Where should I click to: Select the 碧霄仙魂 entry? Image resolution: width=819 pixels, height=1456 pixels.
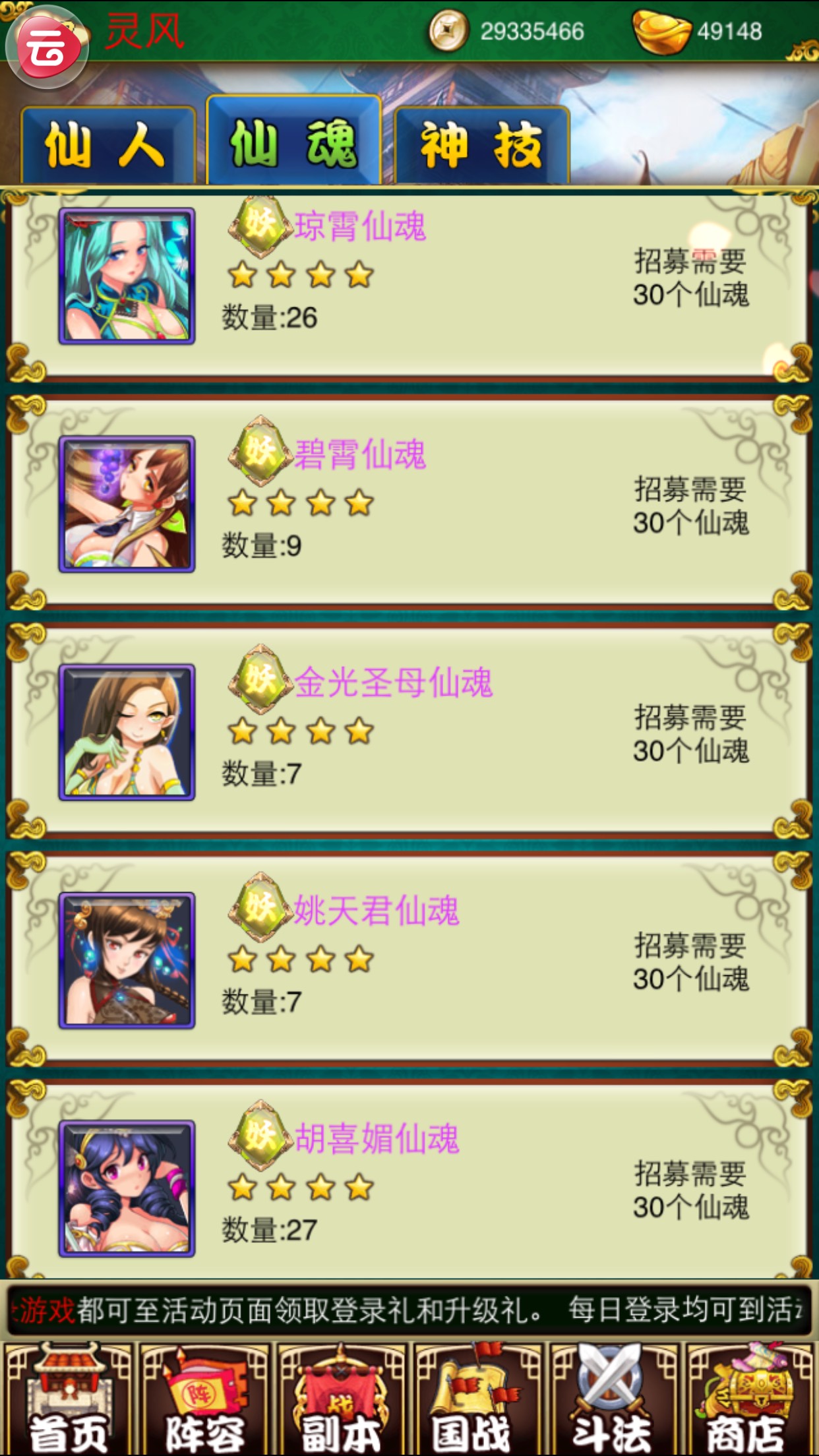pos(409,504)
